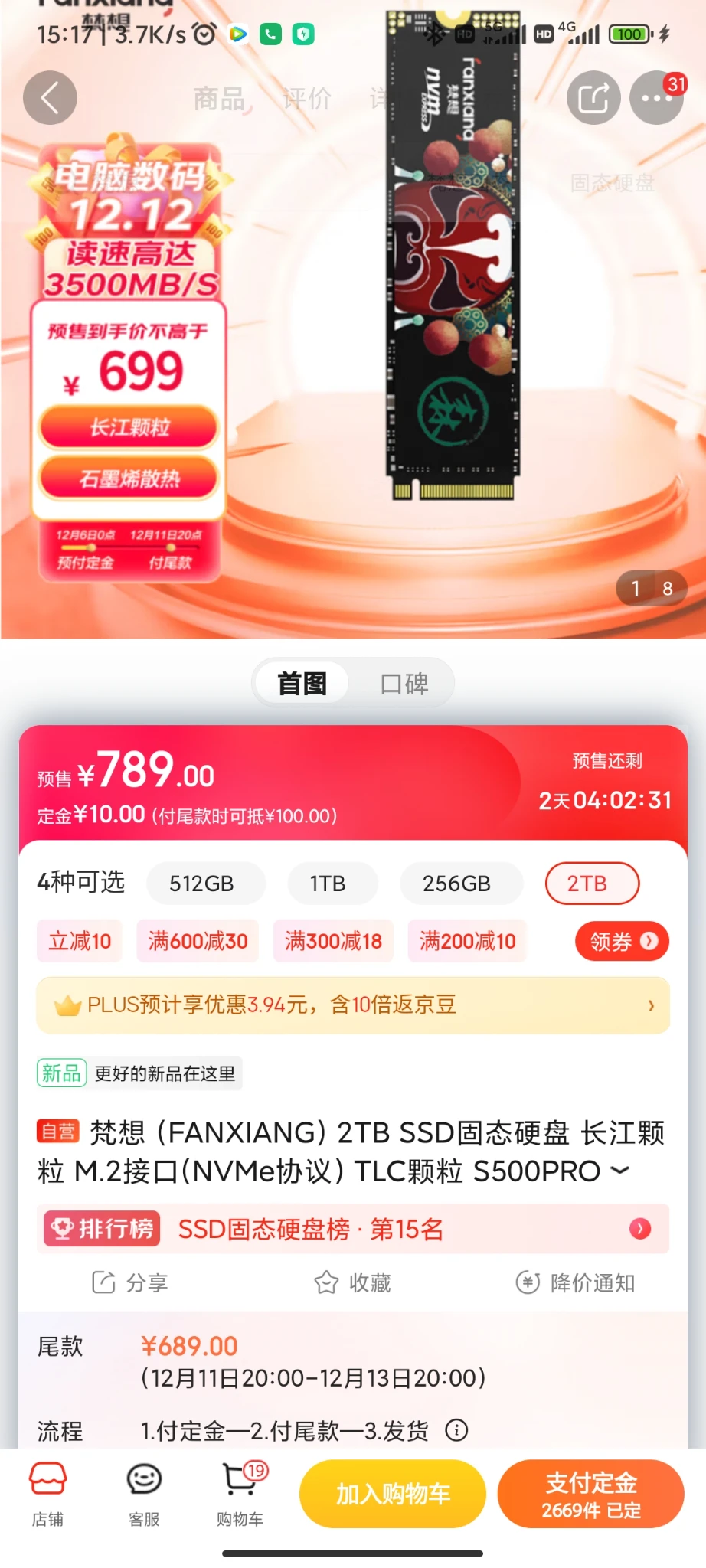Open the 店铺 store page
This screenshot has width=706, height=1568.
point(47,1493)
